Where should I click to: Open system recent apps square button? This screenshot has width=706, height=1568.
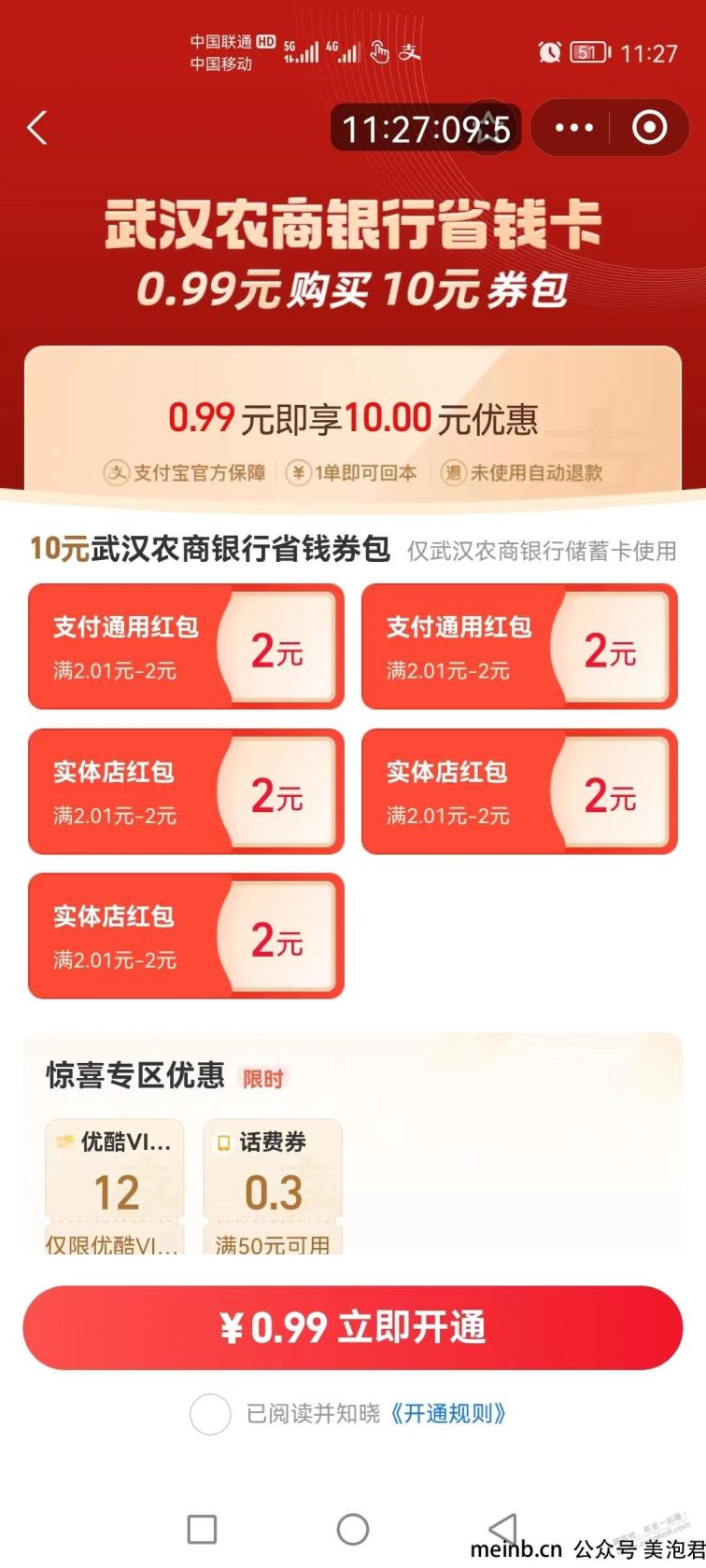202,1529
